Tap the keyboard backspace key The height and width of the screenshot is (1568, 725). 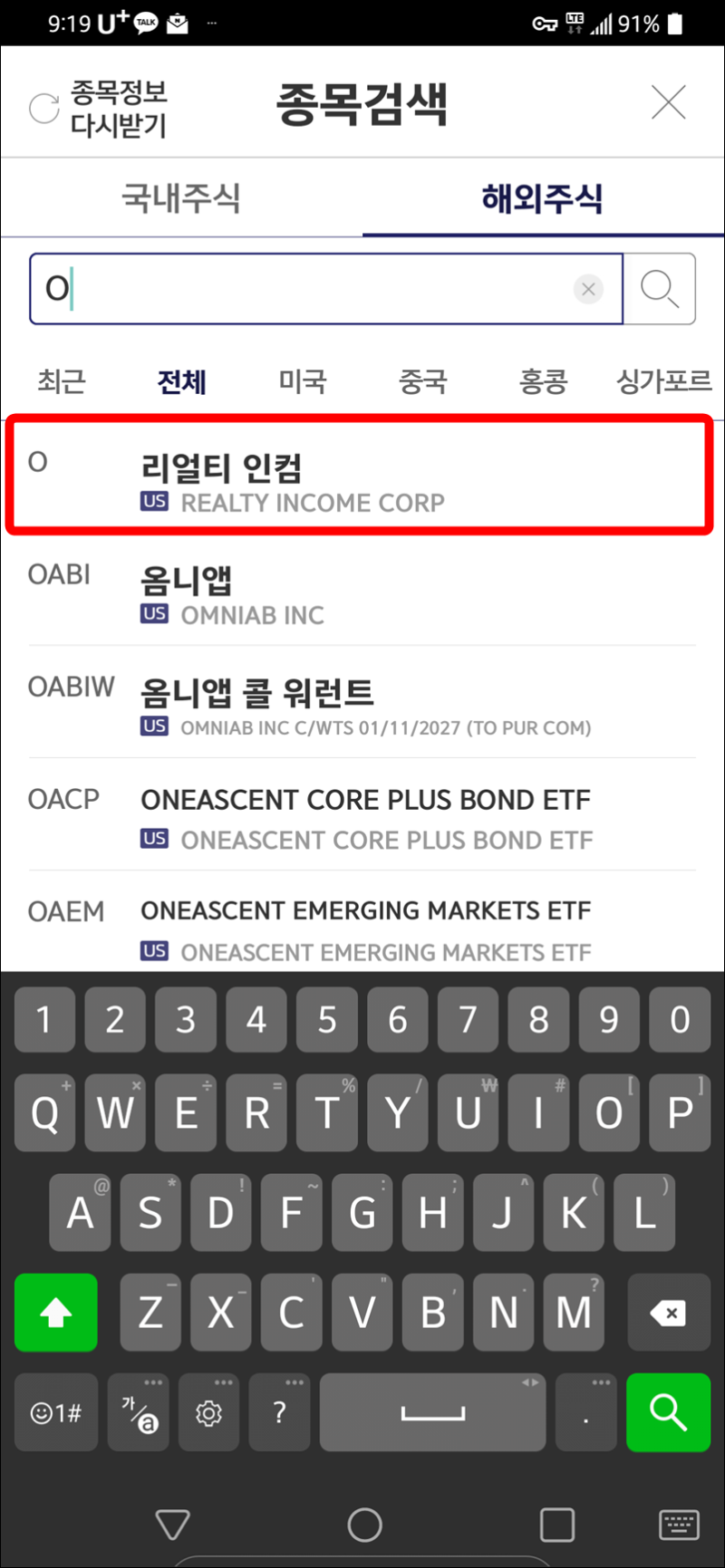pyautogui.click(x=668, y=1313)
